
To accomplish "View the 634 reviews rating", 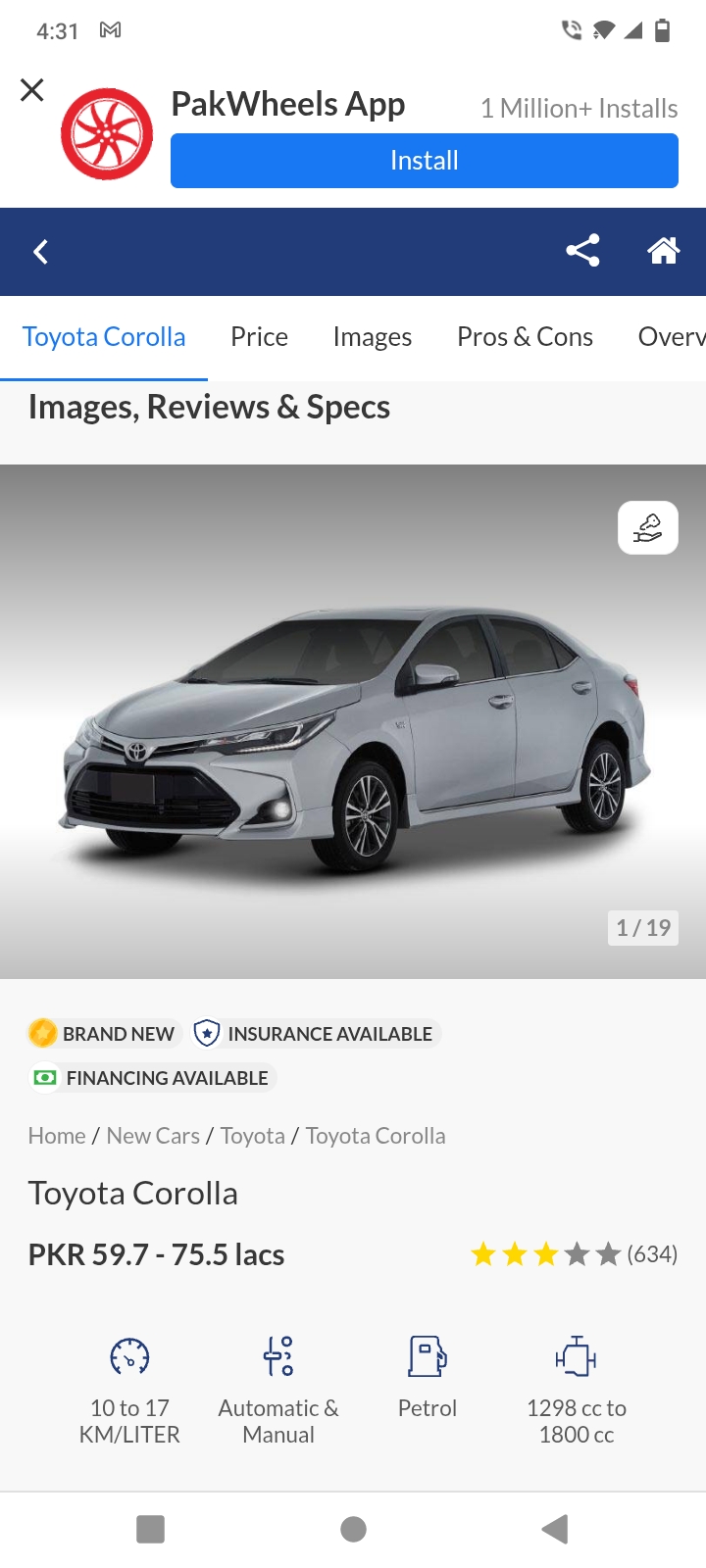I will [574, 1254].
